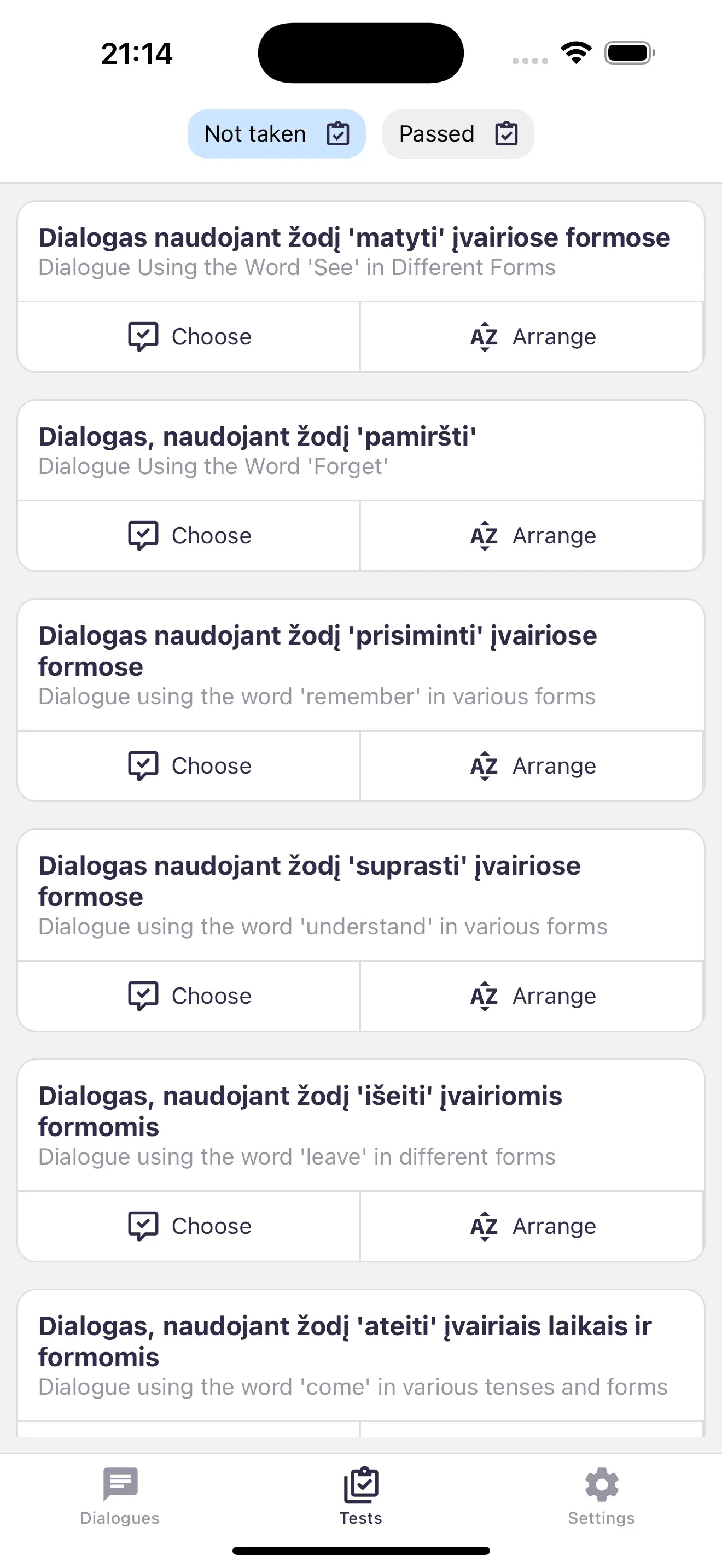Click the clipboard icon inside the Passed filter
722x1568 pixels.
tap(507, 133)
